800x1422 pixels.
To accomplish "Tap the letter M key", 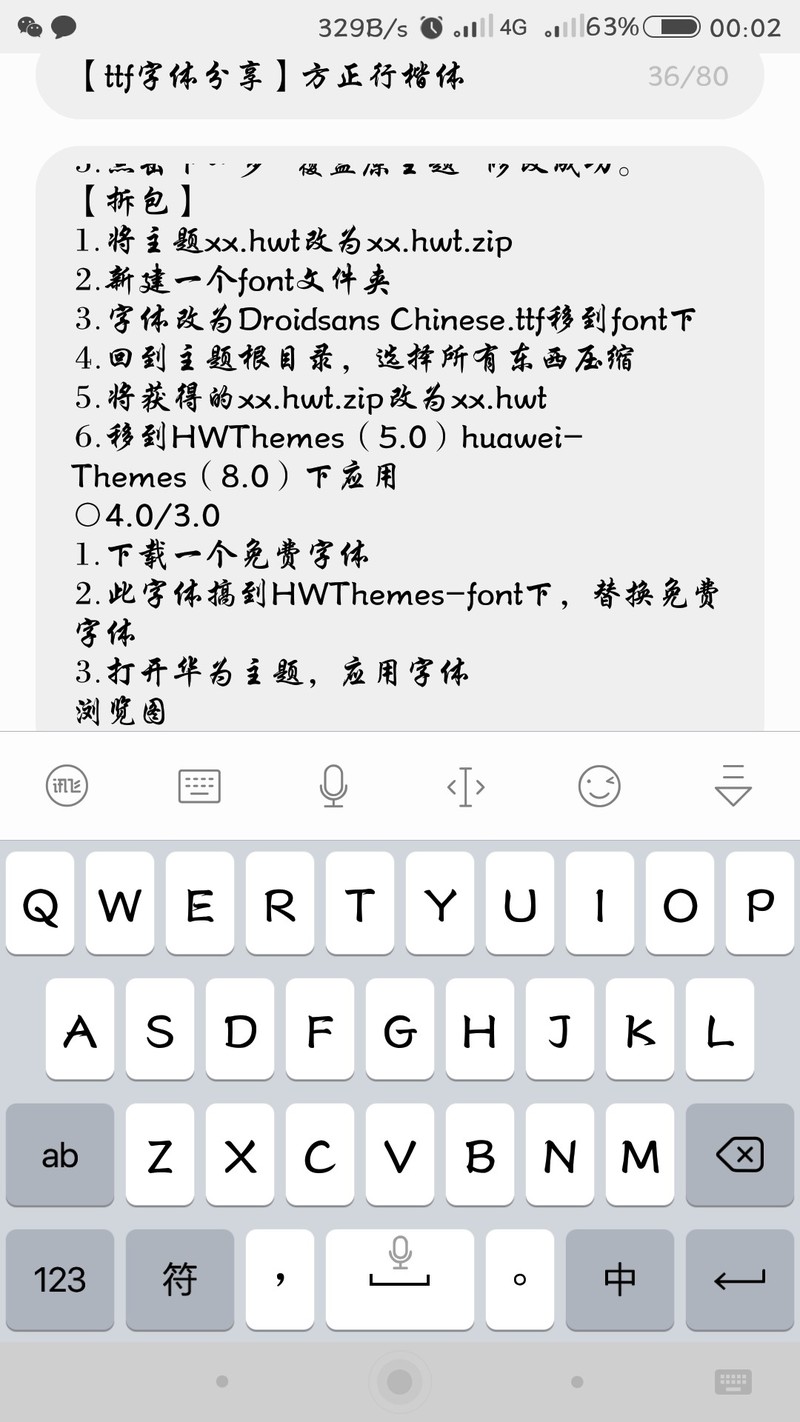I will pos(640,1155).
